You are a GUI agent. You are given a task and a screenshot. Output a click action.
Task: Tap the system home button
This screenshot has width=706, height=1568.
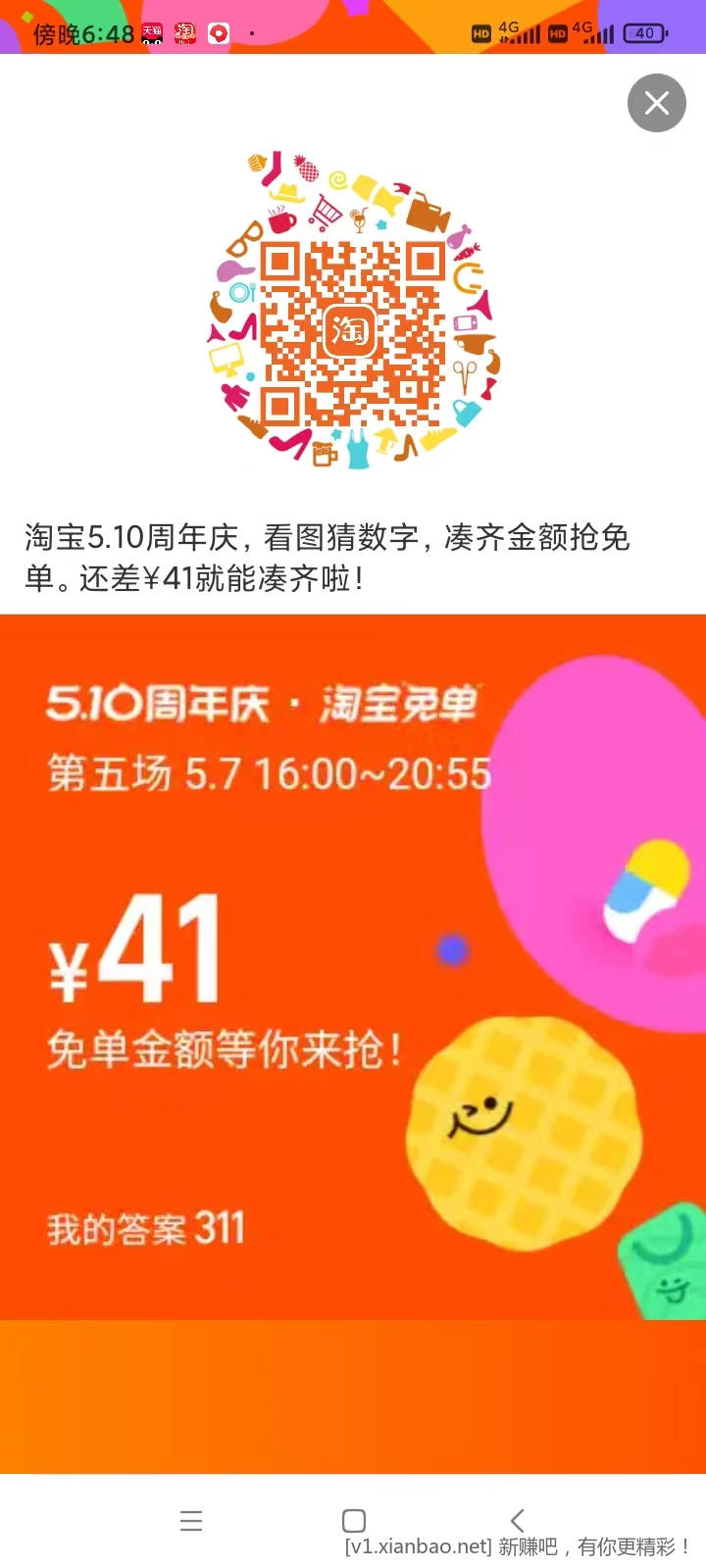tap(354, 1520)
